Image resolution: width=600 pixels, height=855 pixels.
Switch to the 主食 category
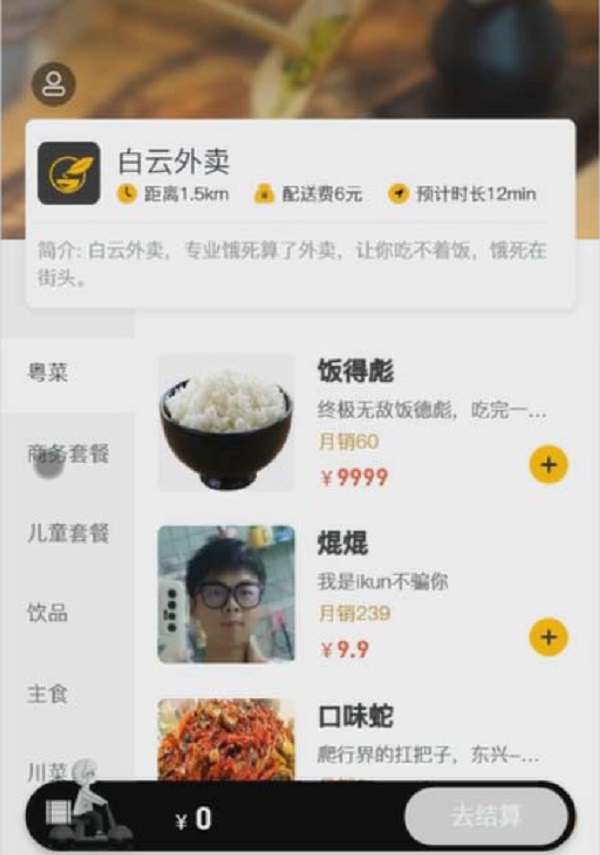(x=48, y=693)
